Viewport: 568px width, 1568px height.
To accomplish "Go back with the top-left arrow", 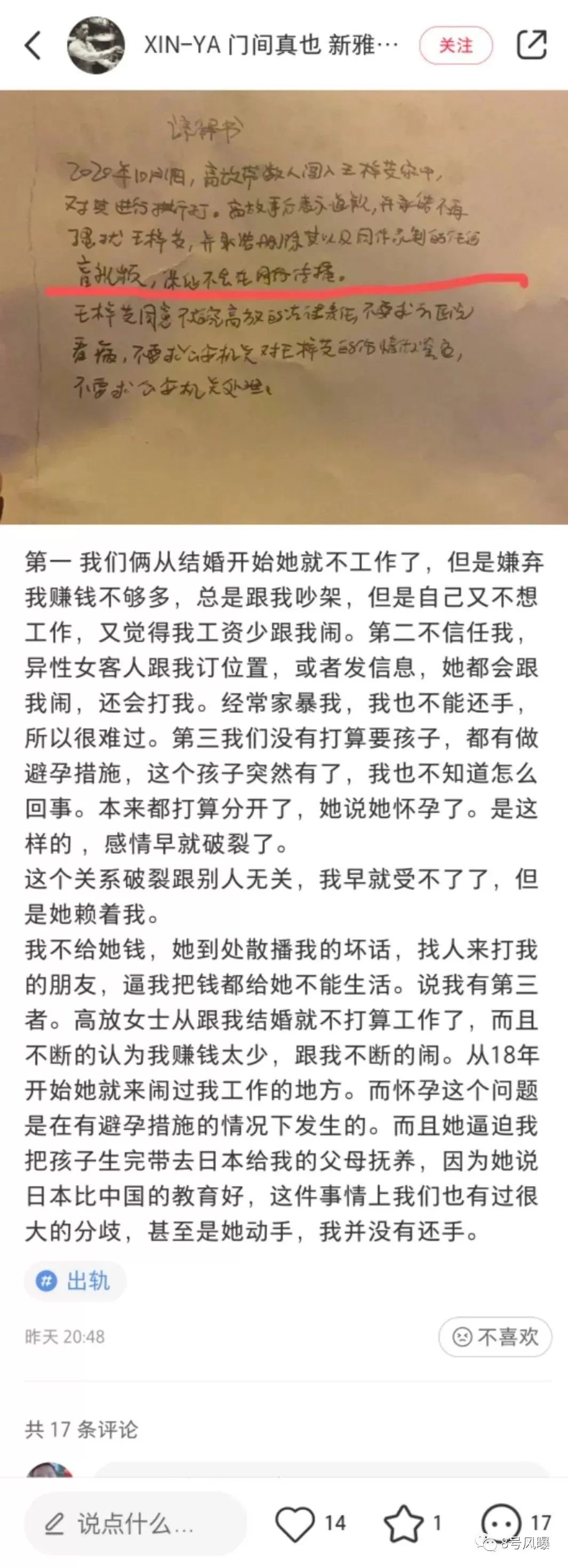I will point(34,45).
